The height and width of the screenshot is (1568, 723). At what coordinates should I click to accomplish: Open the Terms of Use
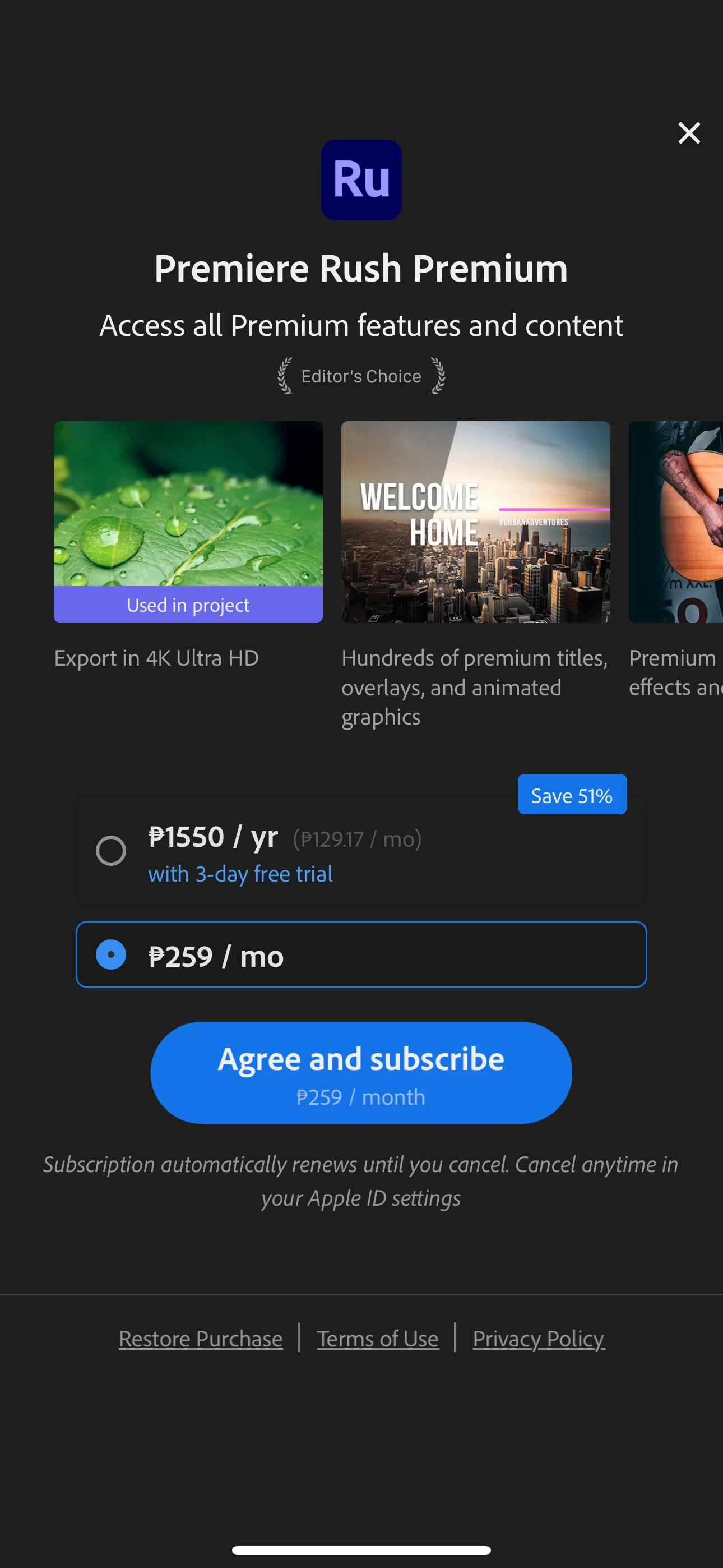[377, 1339]
